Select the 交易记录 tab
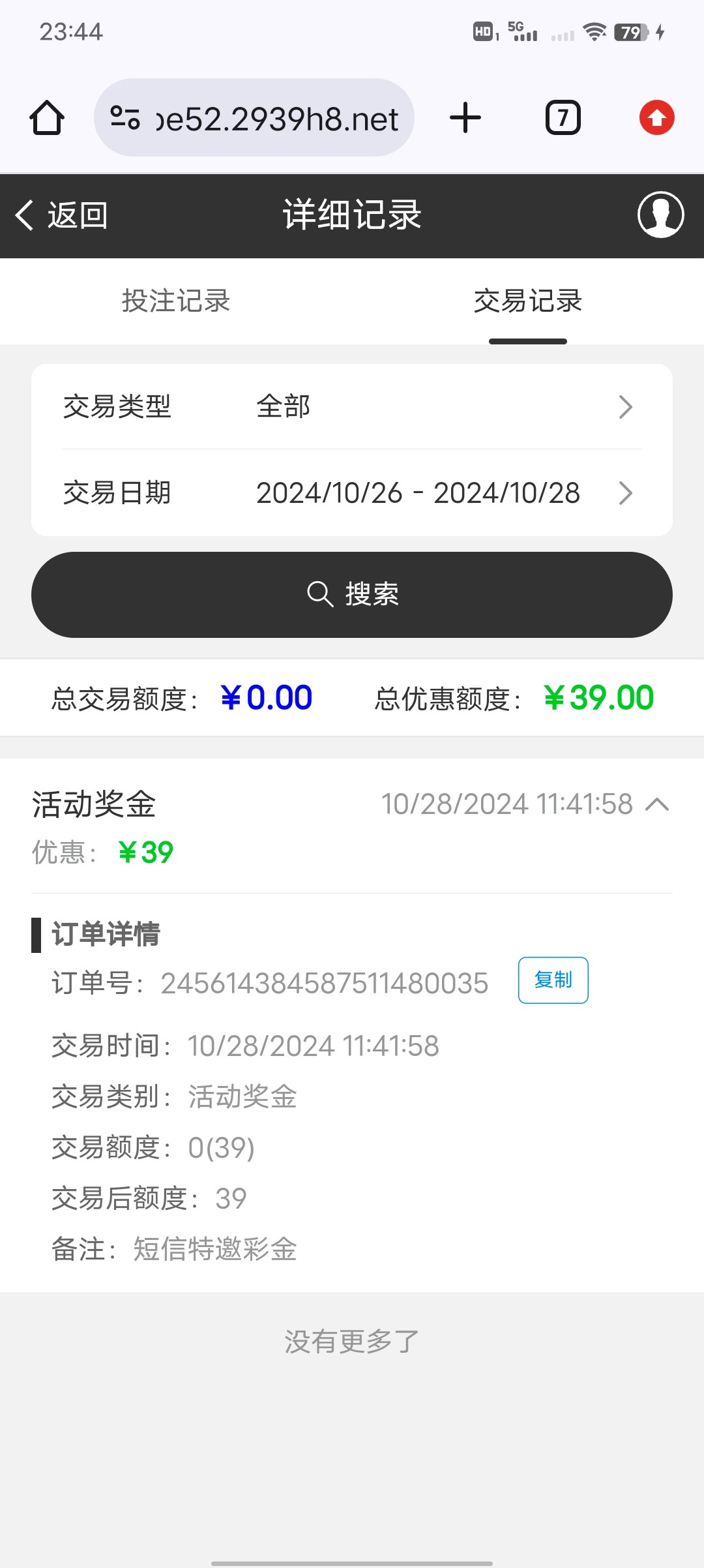 click(528, 301)
